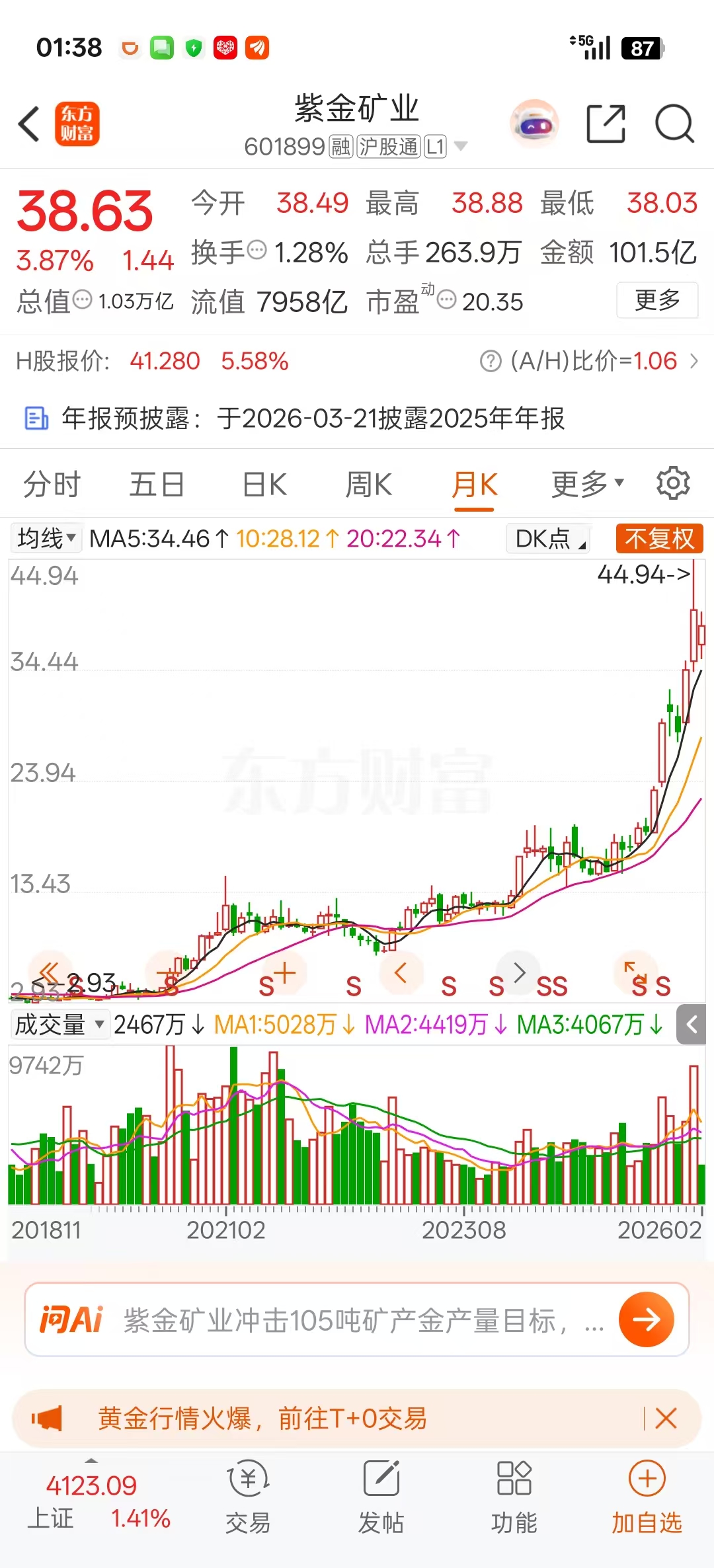Open the 年报预披露 notice
This screenshot has width=714, height=1568.
(312, 418)
